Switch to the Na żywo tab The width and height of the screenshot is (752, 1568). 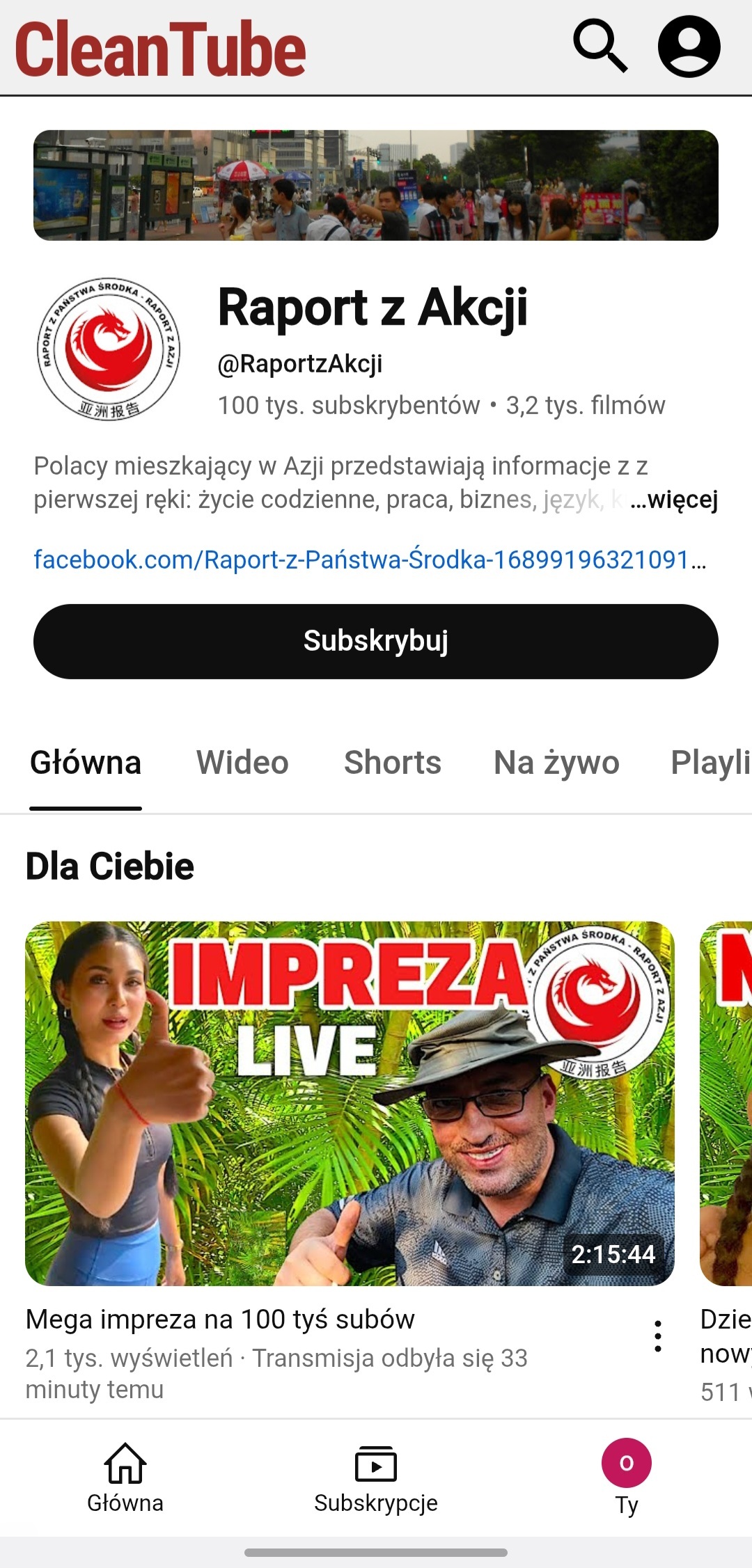(x=556, y=763)
